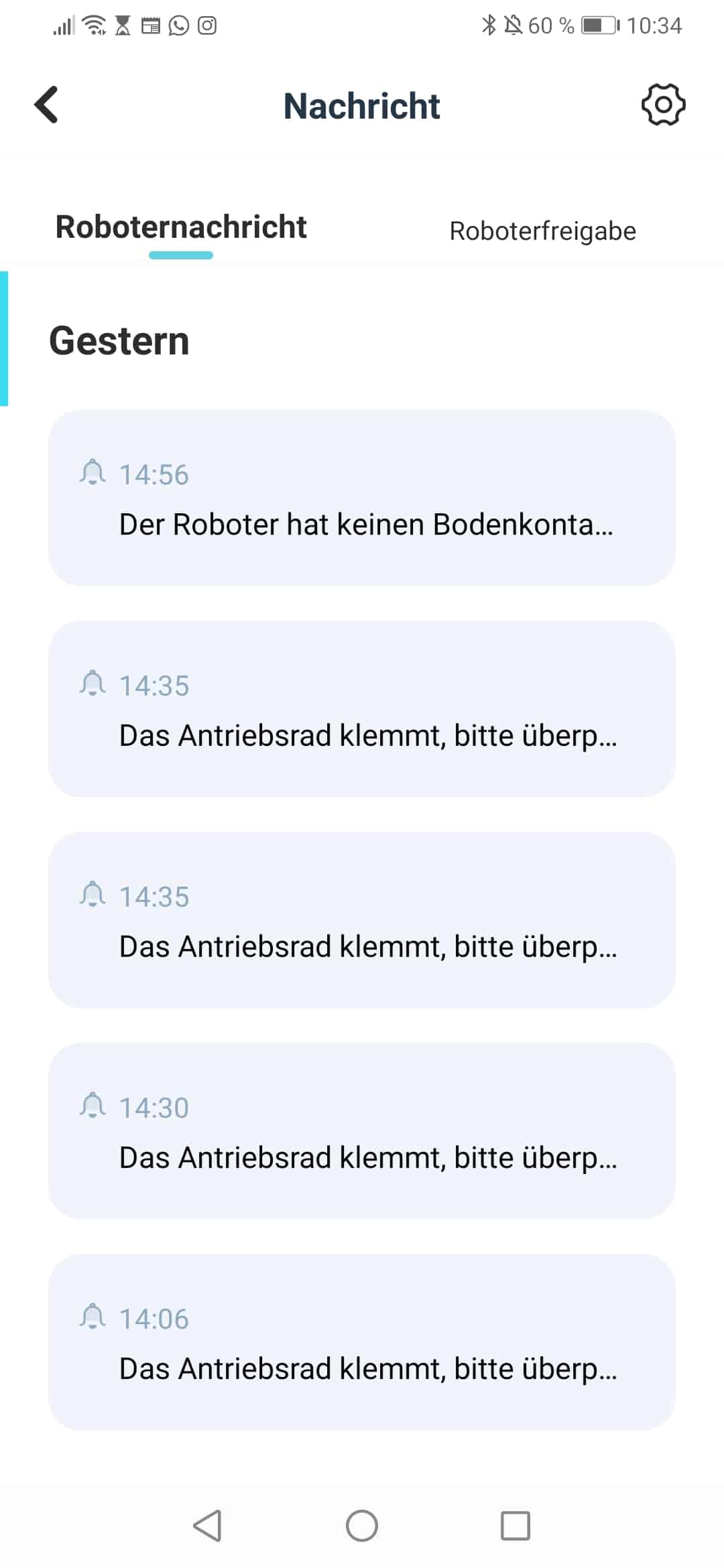724x1568 pixels.
Task: Open message settings gear icon
Action: point(663,105)
